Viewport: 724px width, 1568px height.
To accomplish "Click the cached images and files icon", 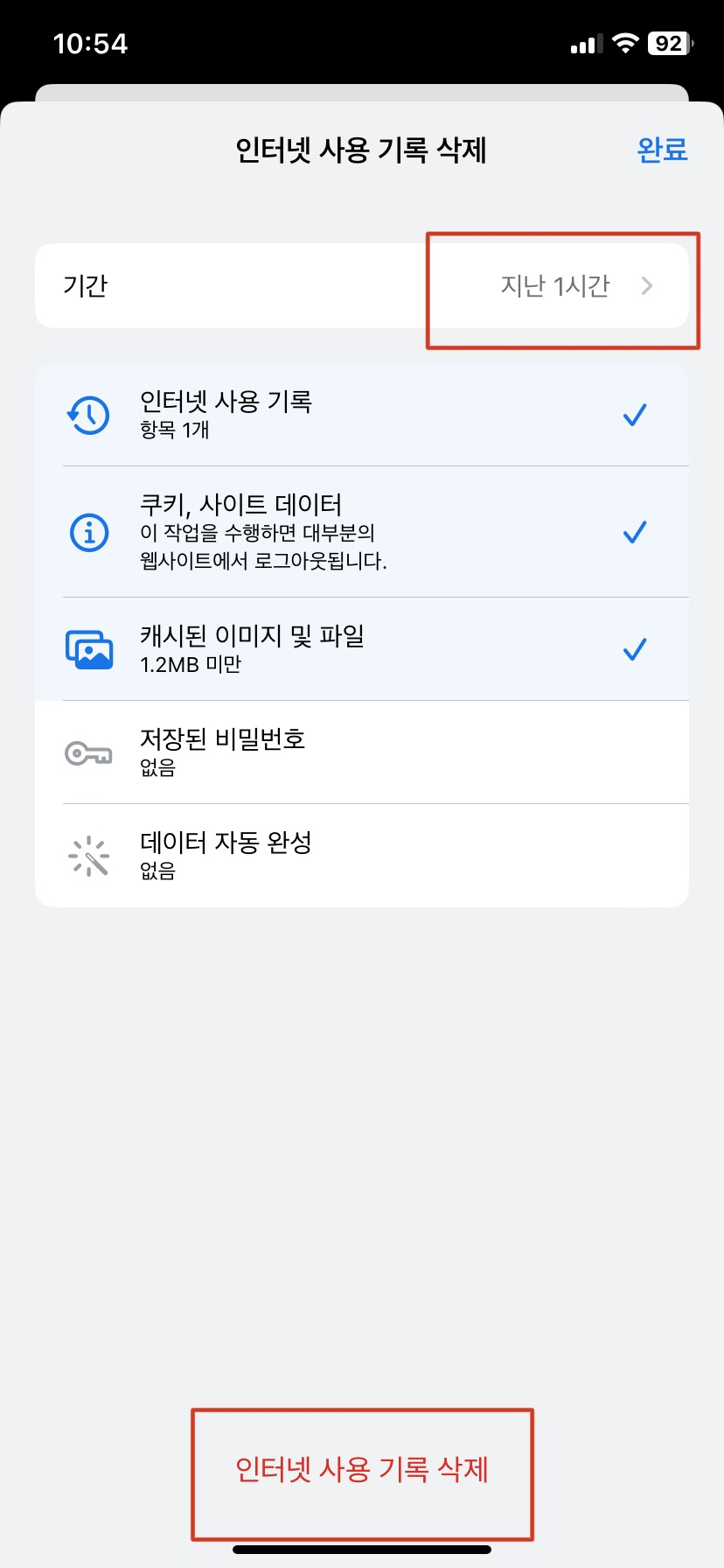I will [87, 648].
